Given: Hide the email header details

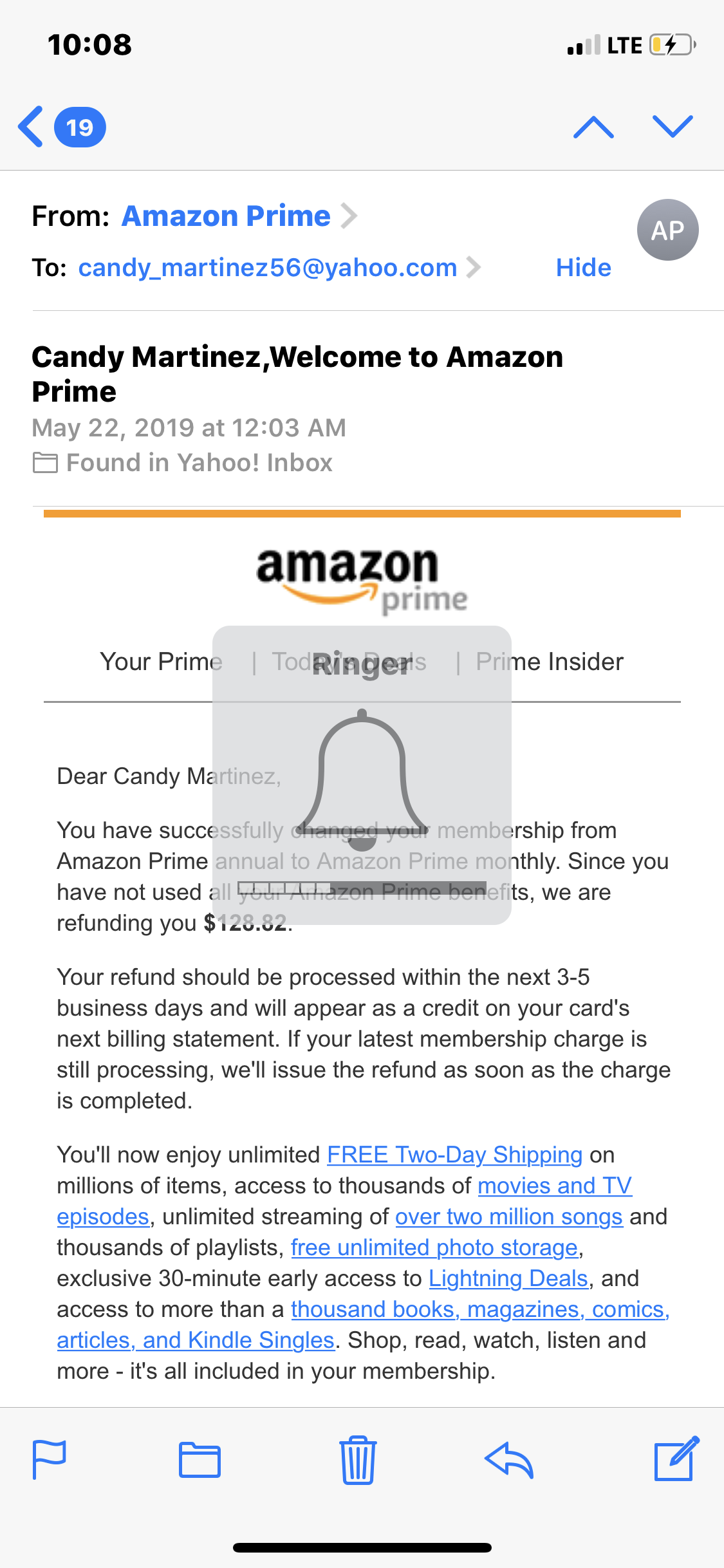Looking at the screenshot, I should pos(584,268).
